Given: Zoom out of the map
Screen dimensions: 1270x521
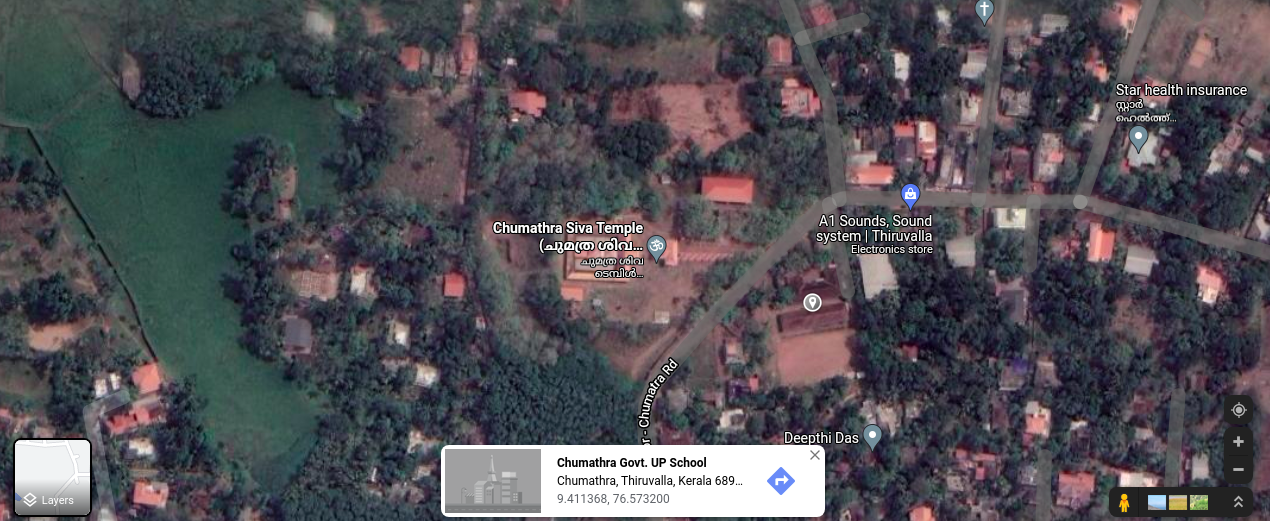Looking at the screenshot, I should (x=1238, y=469).
